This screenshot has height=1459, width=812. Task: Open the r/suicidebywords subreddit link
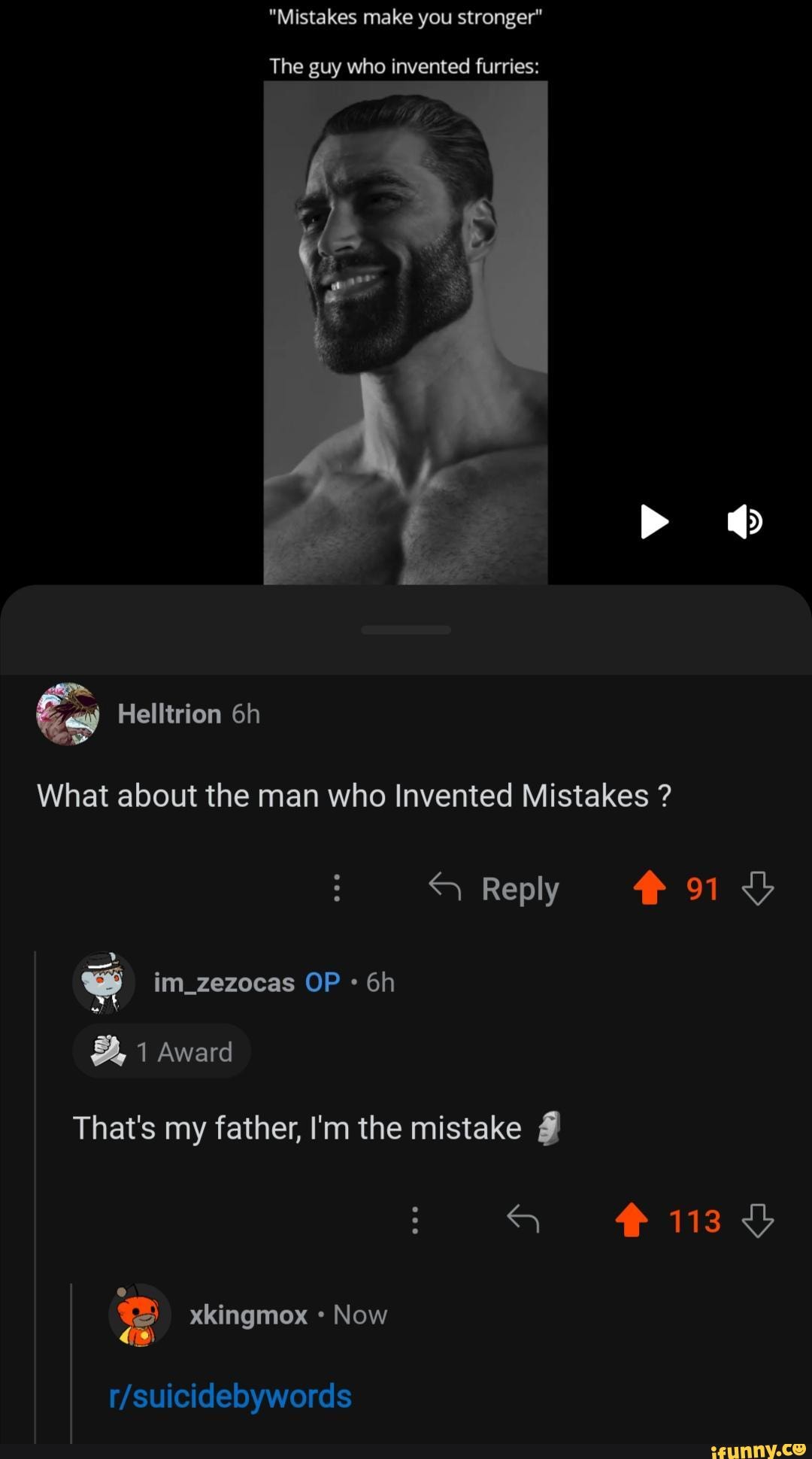230,1396
